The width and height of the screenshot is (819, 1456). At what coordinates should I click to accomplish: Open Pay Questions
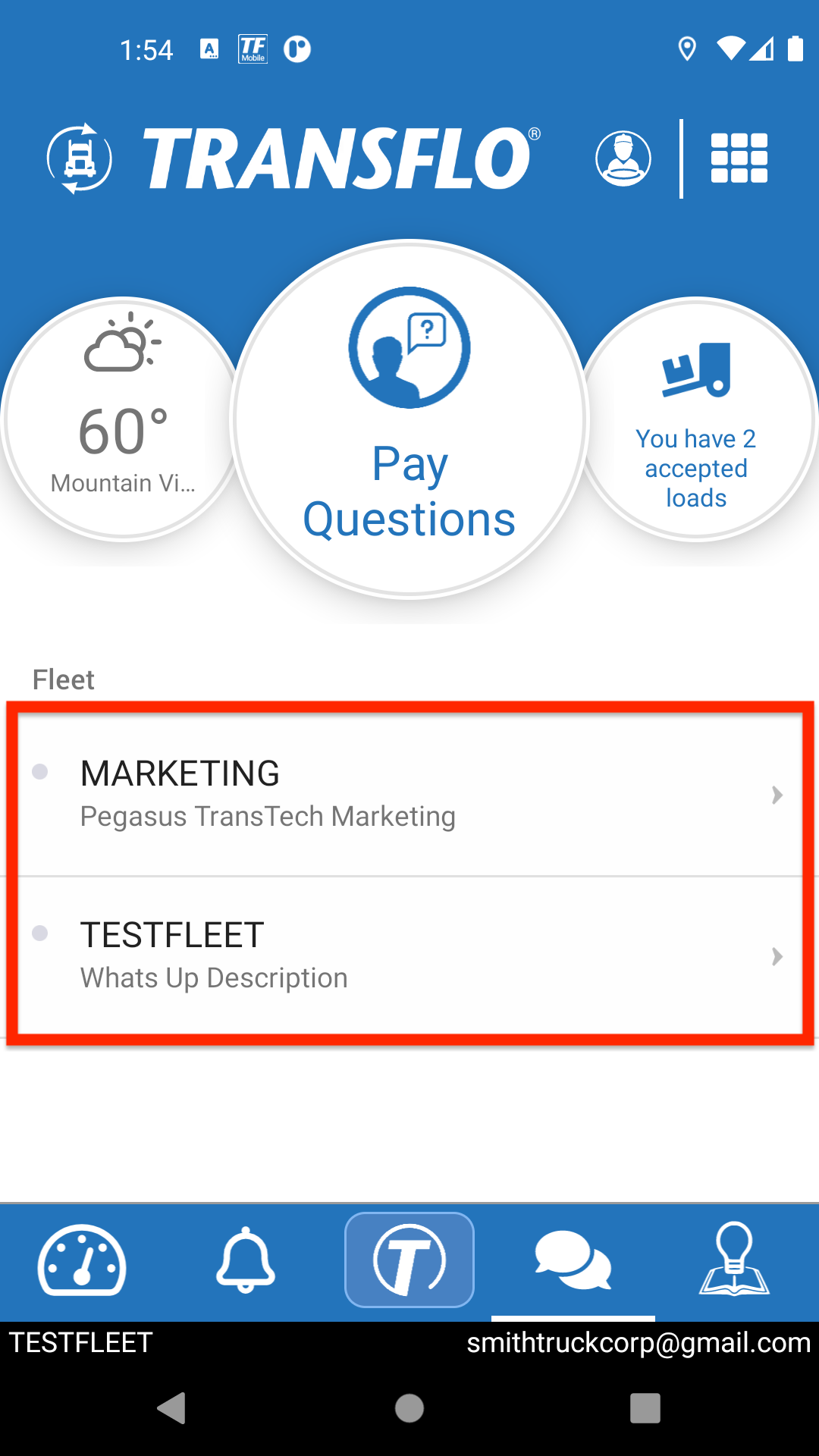(409, 419)
